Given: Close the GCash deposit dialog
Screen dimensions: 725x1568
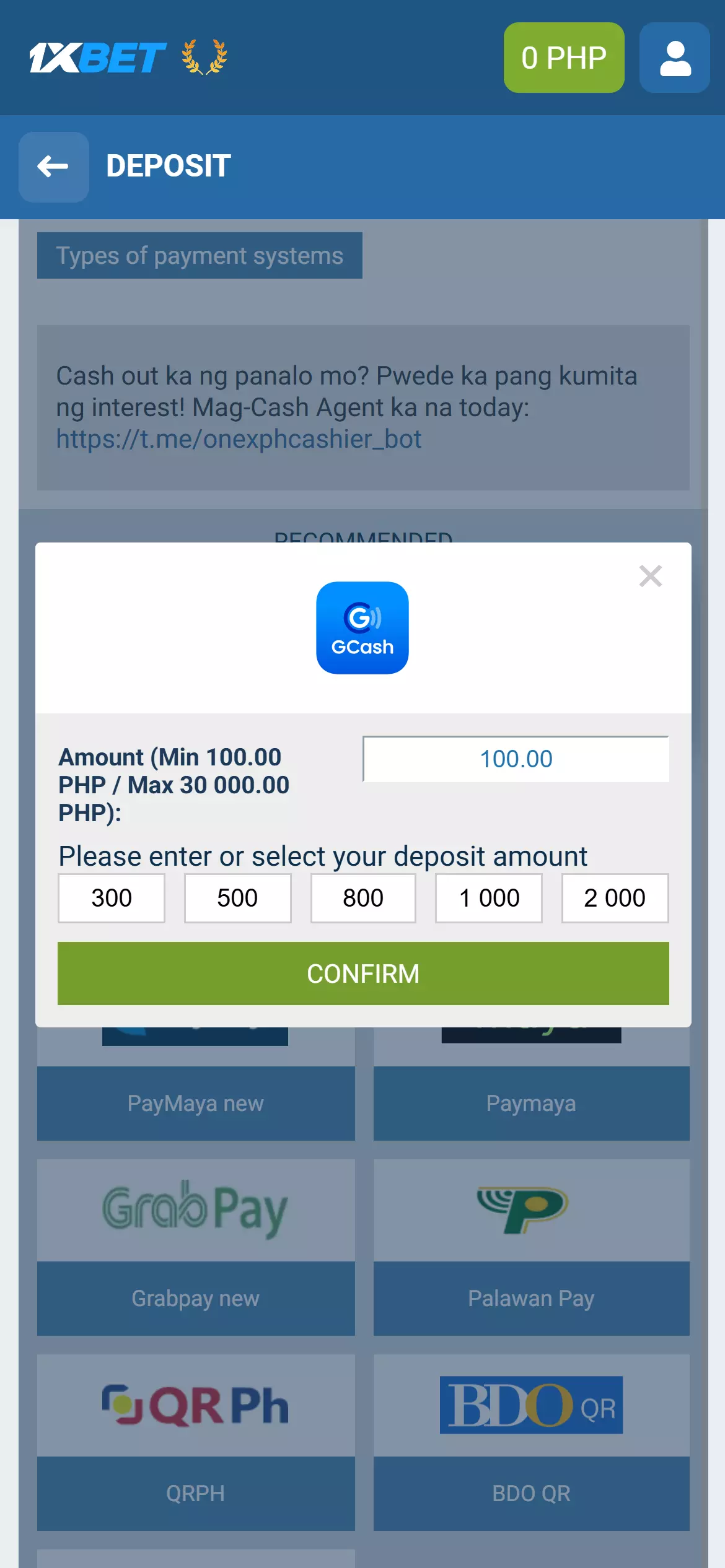Looking at the screenshot, I should coord(650,576).
